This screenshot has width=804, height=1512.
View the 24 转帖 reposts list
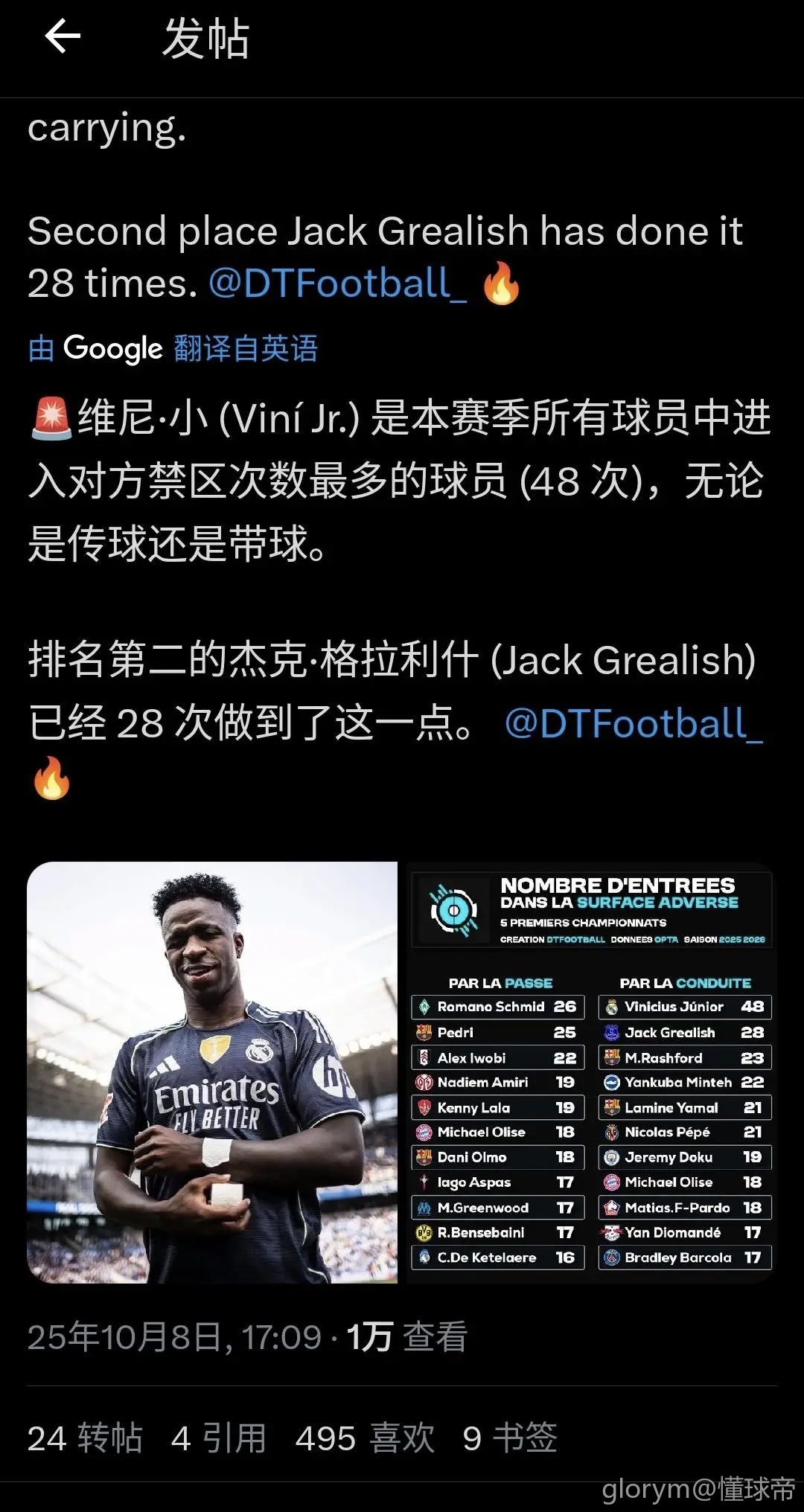85,1438
